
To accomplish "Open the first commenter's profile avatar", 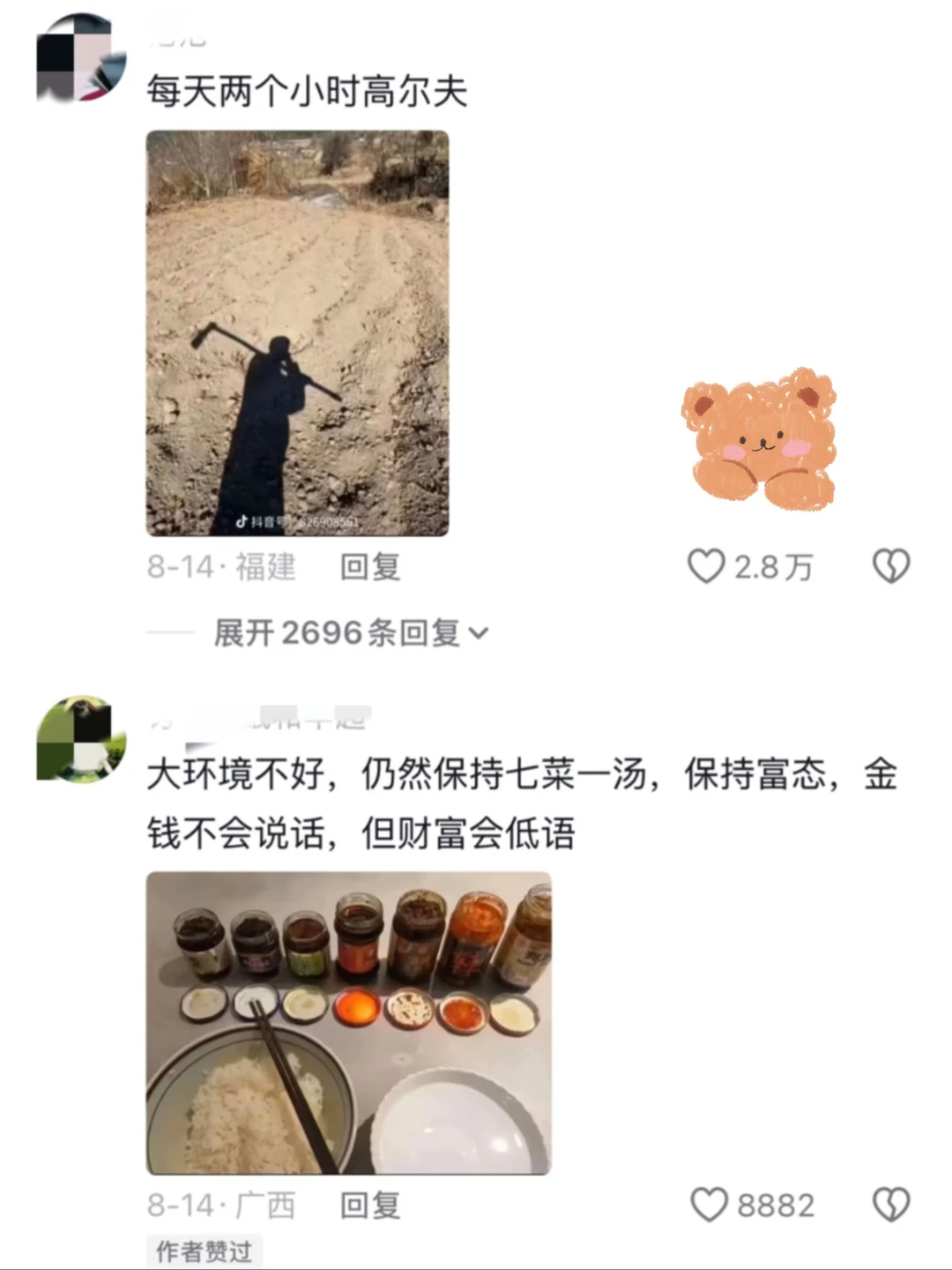I will pos(79,57).
